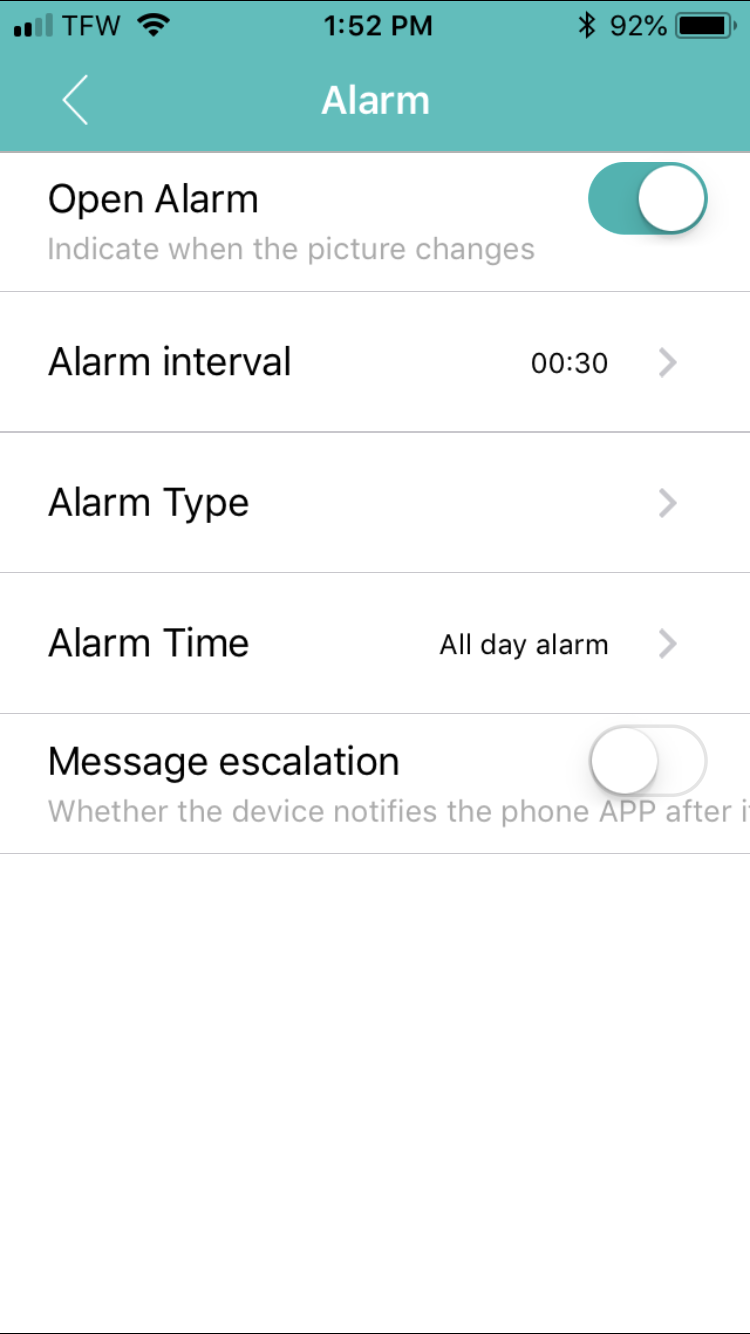Open the Alarm interval setting
Screen dimensions: 750x1334
375,362
